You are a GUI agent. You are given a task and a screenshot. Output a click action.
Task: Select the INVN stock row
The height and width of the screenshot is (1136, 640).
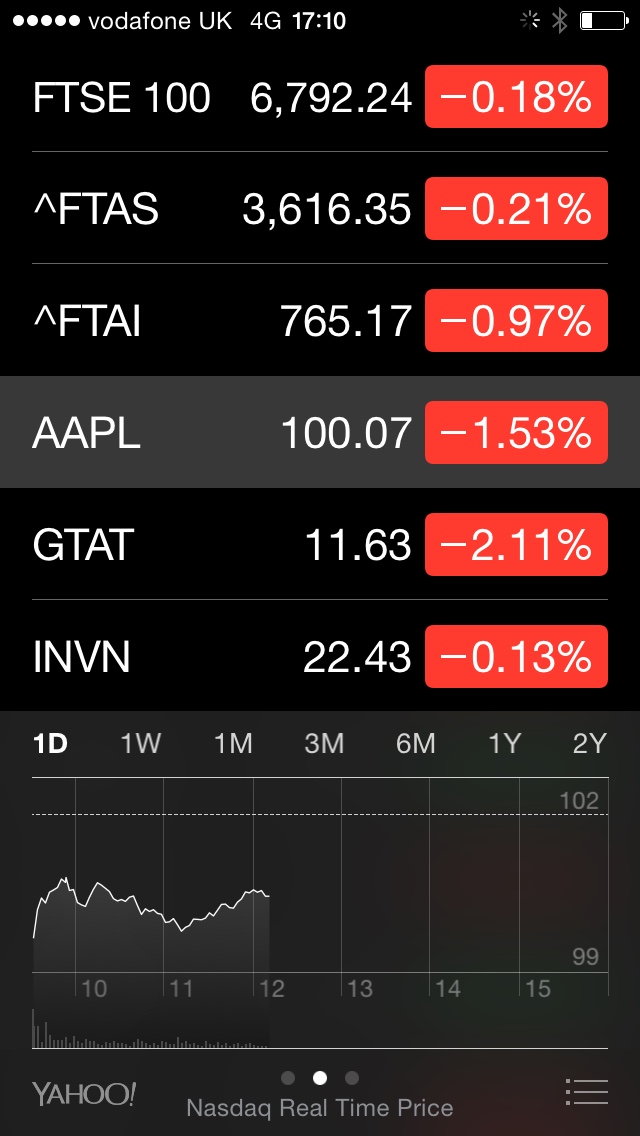pyautogui.click(x=220, y=657)
